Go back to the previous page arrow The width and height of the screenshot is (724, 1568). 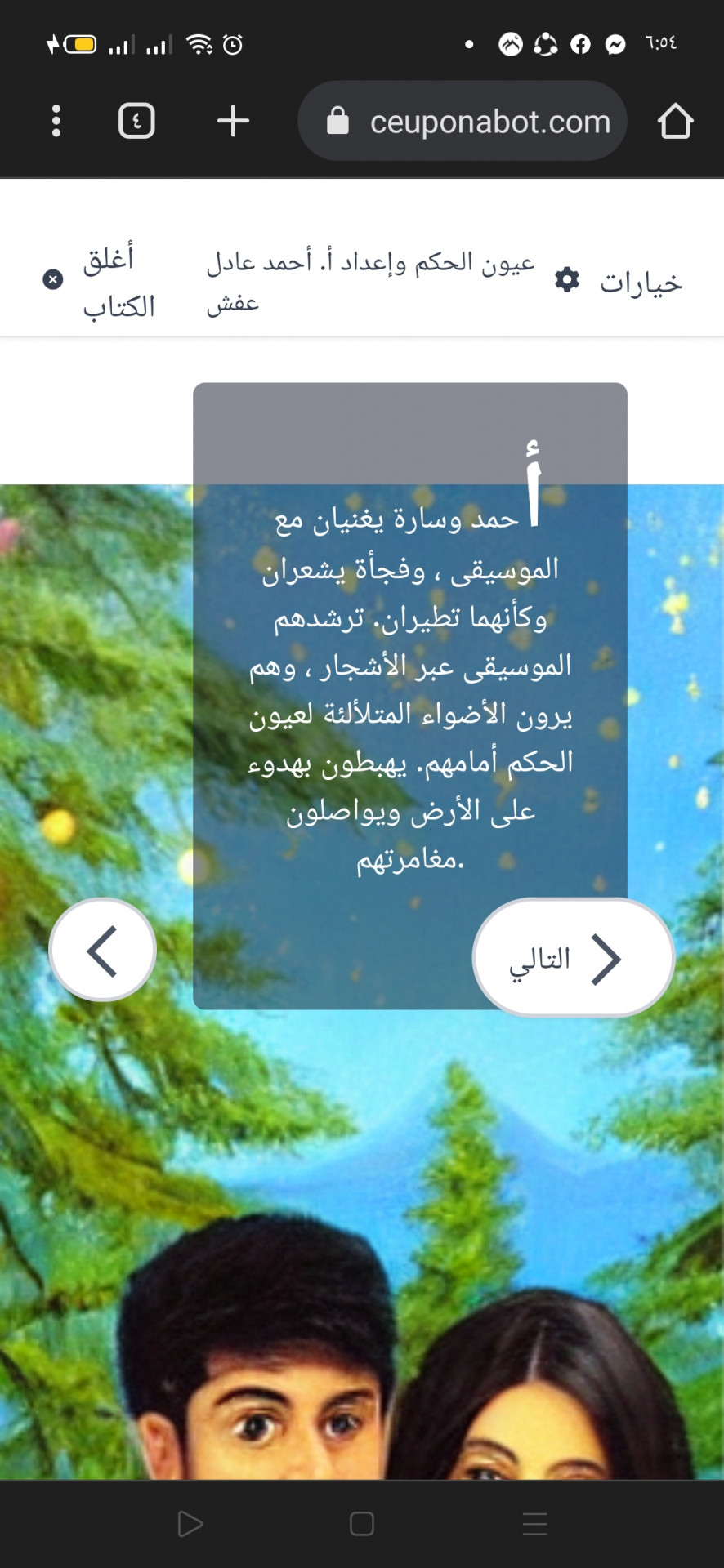point(103,950)
